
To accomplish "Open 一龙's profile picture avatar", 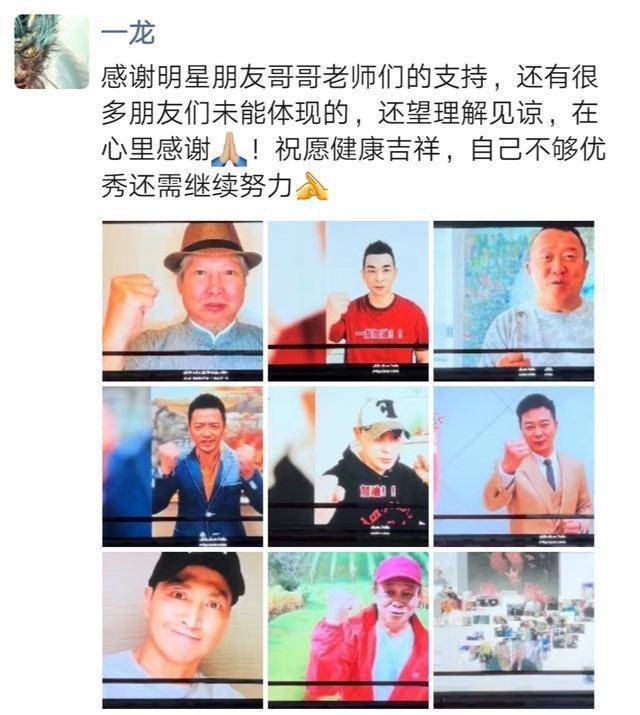I will point(51,52).
